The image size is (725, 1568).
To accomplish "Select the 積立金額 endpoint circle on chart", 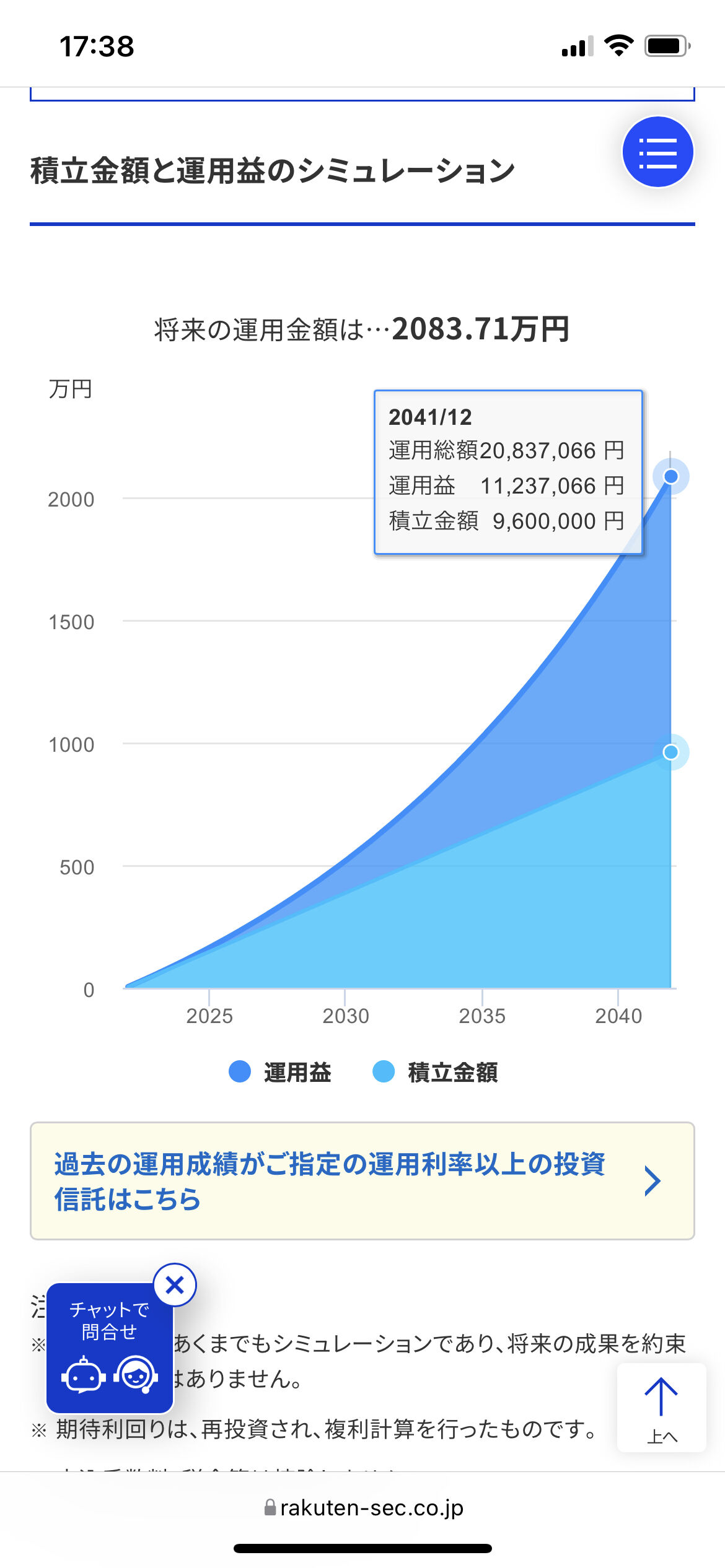I will (x=670, y=751).
